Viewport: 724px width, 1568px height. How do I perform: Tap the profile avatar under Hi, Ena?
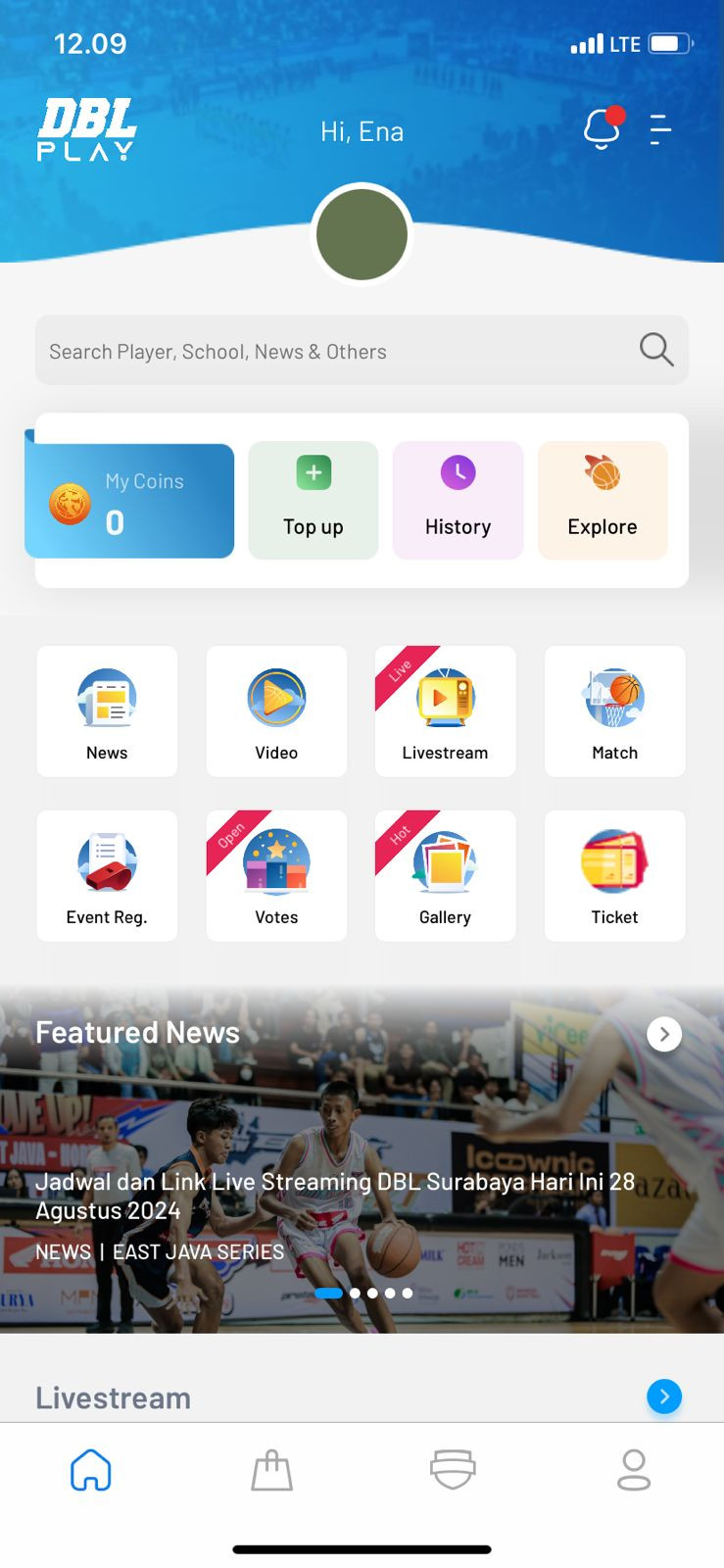click(x=362, y=235)
